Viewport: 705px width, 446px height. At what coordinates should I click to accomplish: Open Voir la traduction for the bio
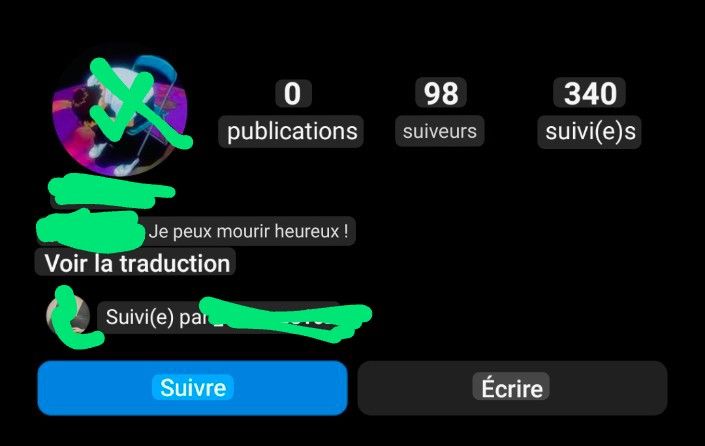[x=137, y=264]
